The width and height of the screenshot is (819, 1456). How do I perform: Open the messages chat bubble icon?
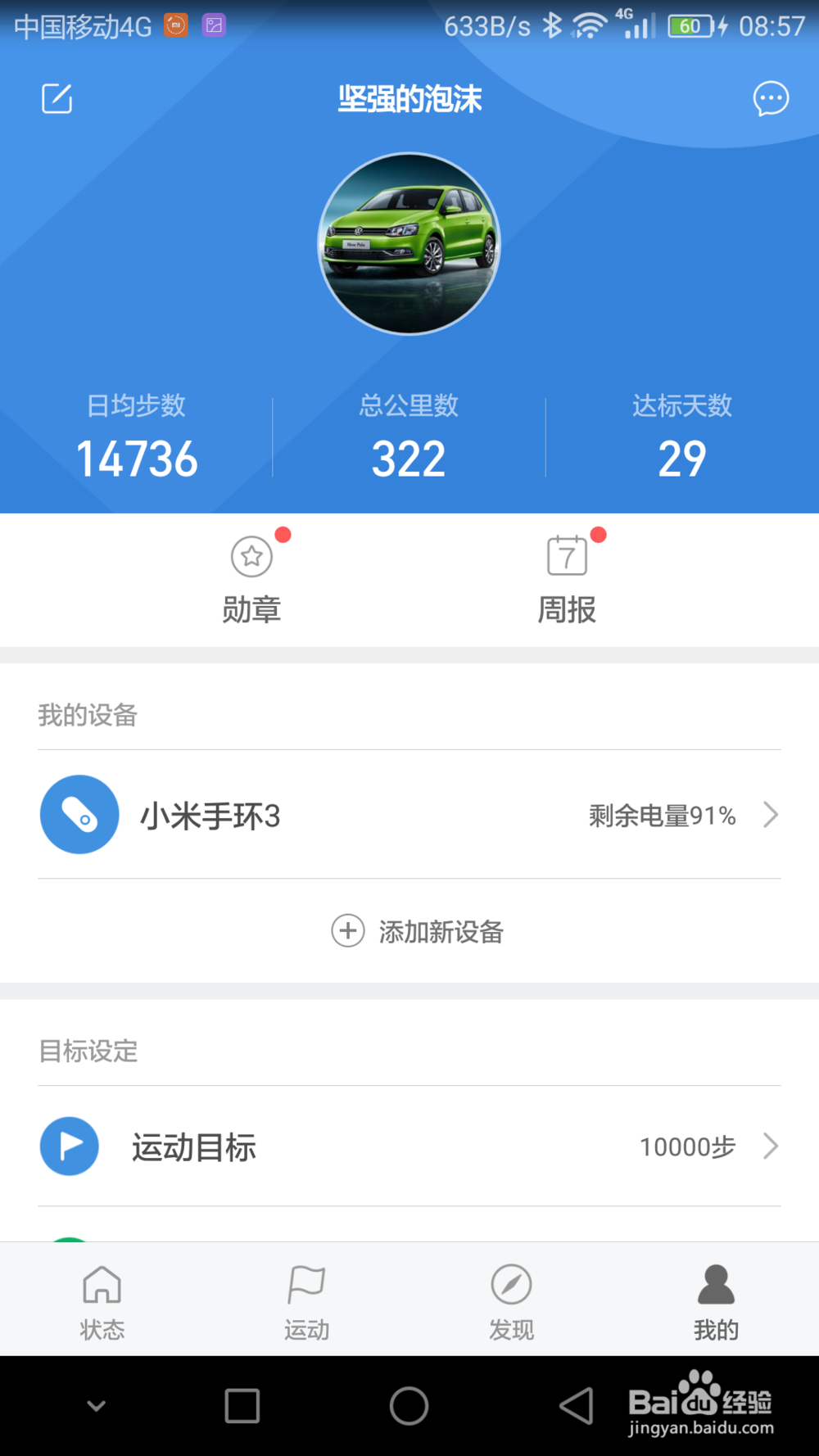pyautogui.click(x=771, y=99)
